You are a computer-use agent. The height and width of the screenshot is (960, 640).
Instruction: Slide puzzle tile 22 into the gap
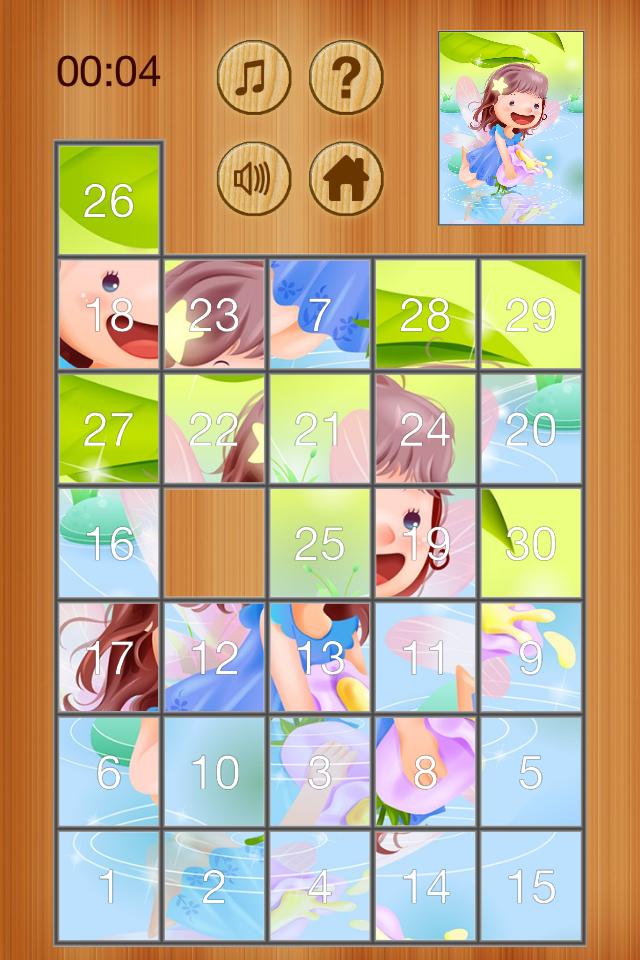point(214,429)
